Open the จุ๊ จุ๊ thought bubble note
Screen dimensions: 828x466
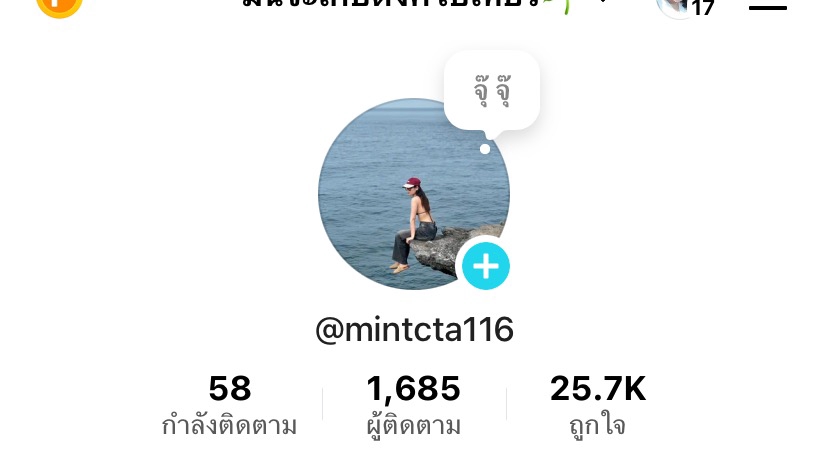point(492,91)
